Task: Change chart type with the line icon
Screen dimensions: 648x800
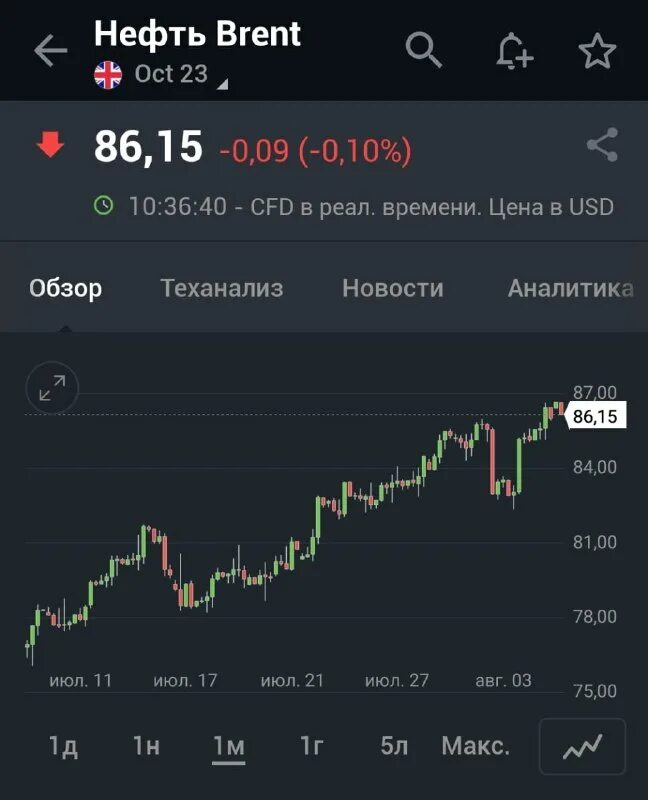Action: (582, 746)
